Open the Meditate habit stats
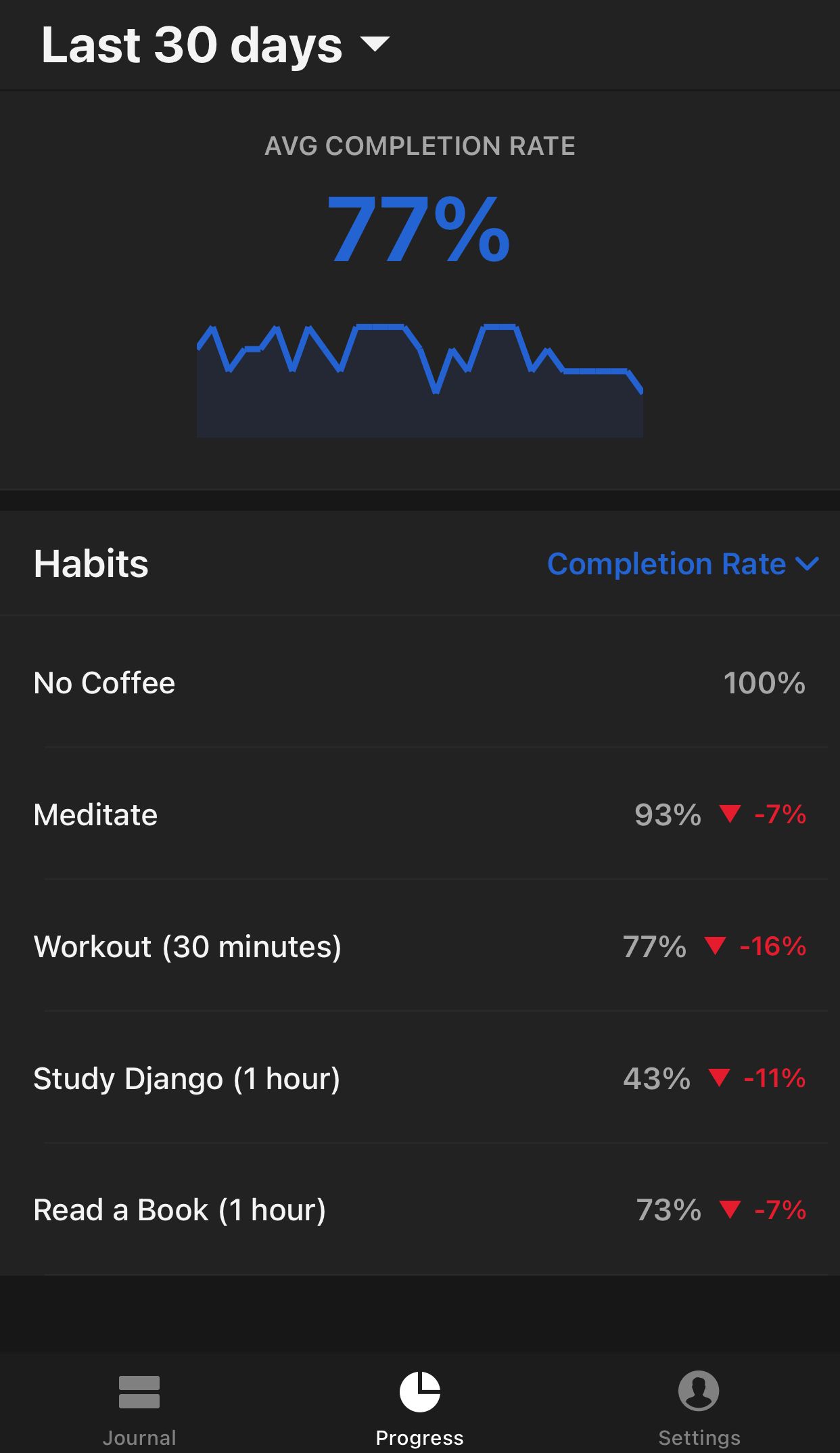Screen dimensions: 840x1453 [420, 814]
